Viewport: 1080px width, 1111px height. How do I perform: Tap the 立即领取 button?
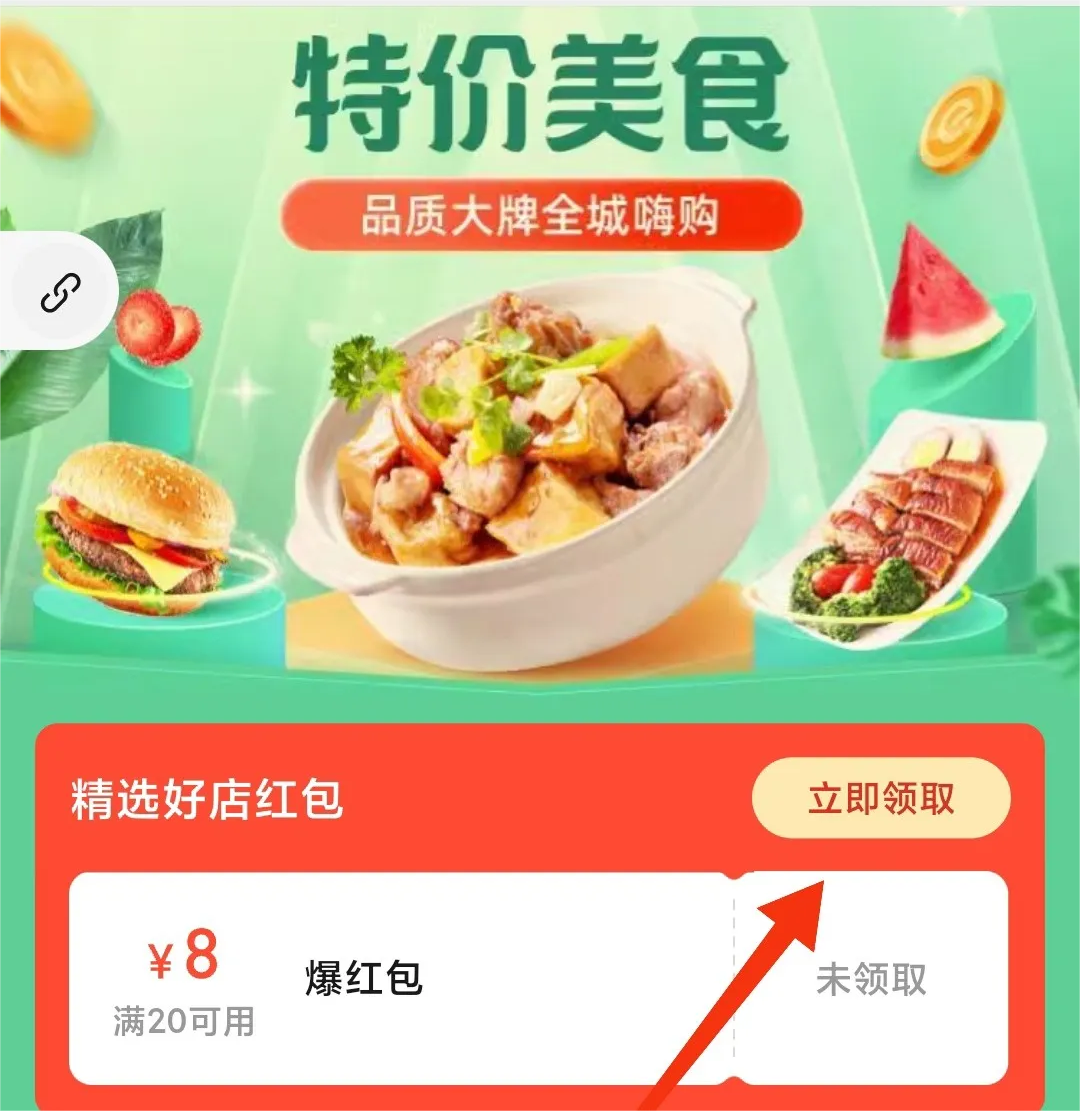(x=880, y=798)
